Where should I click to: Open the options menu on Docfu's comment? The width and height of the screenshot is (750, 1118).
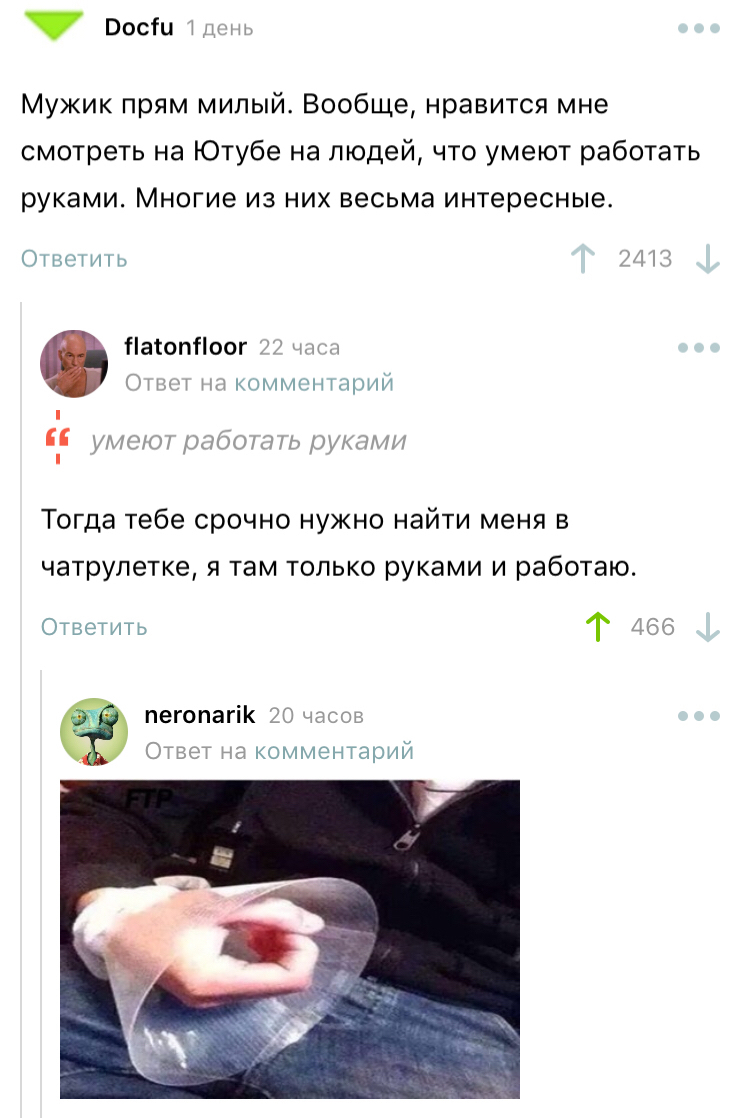(x=699, y=29)
